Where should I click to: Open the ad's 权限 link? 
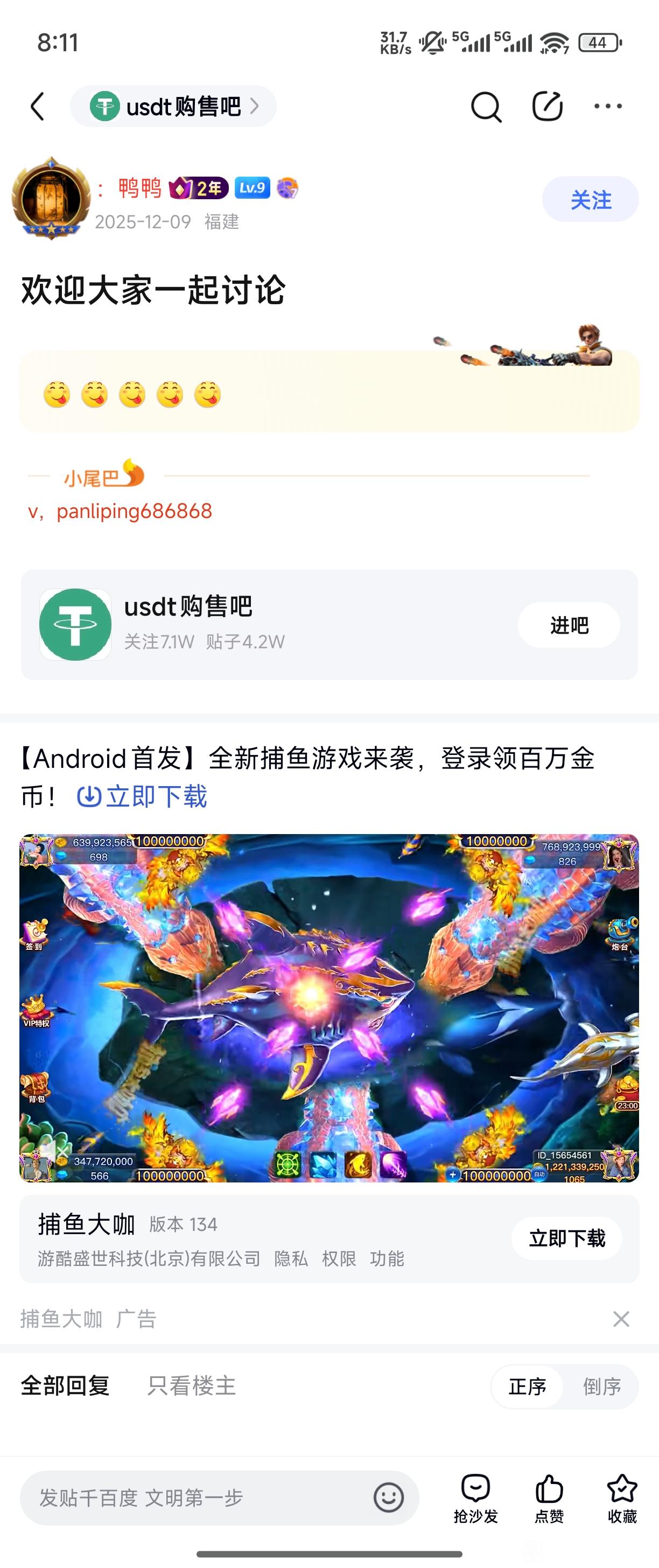point(339,1258)
